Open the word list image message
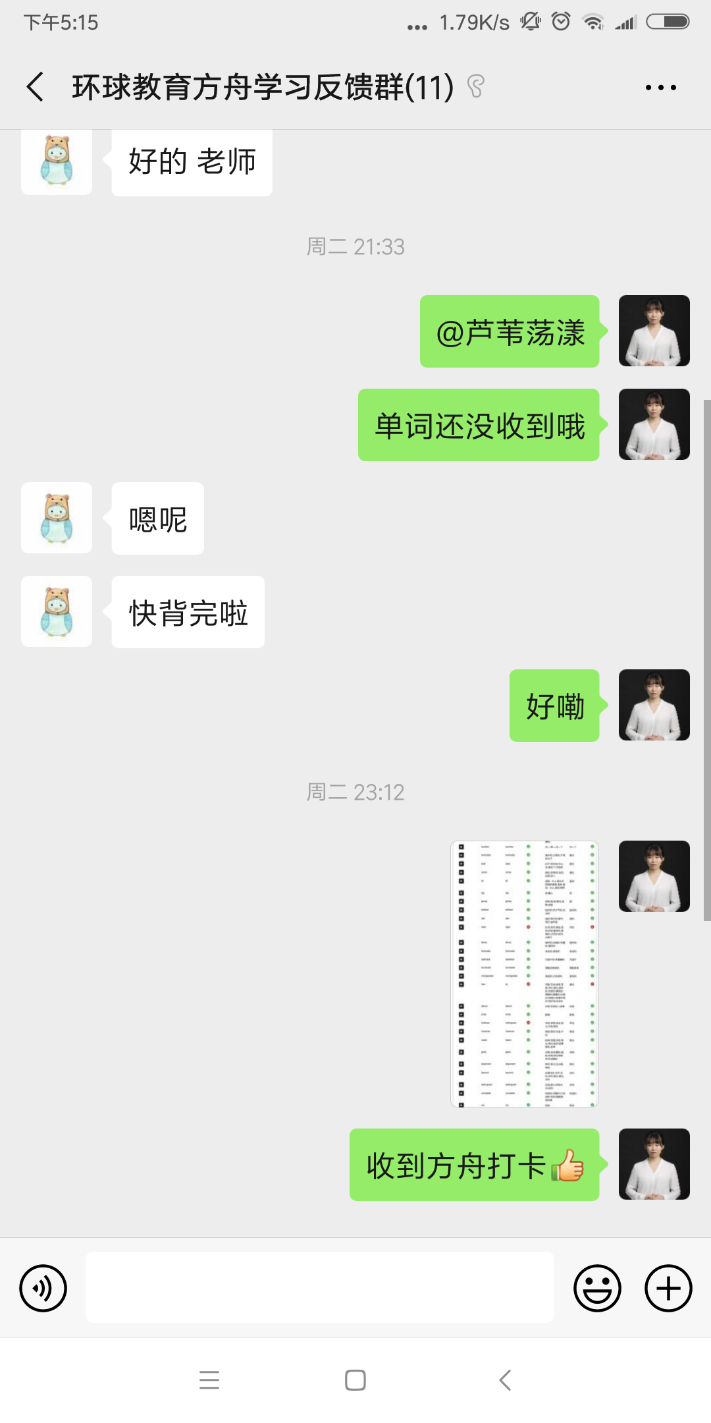The image size is (711, 1423). (x=524, y=974)
